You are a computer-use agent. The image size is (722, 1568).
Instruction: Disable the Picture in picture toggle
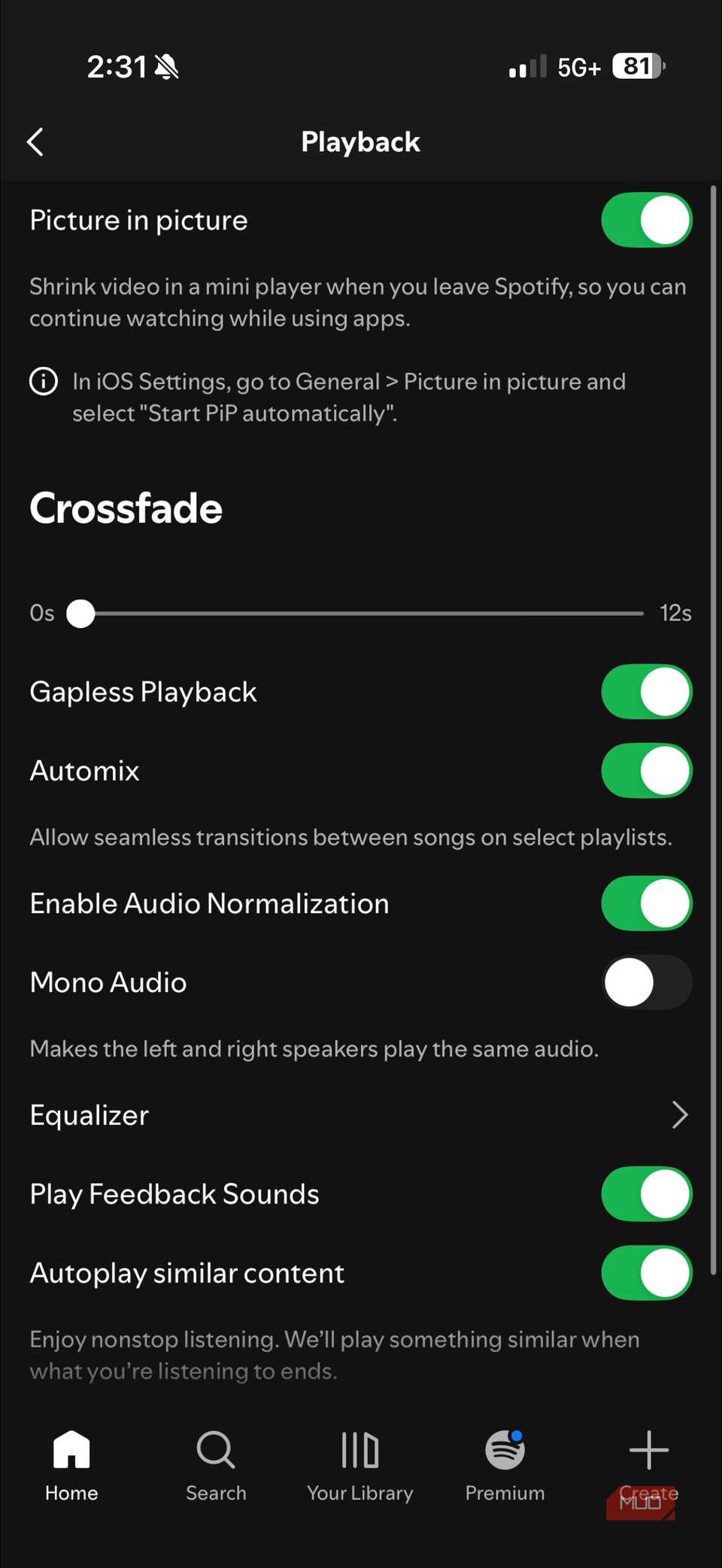(646, 220)
